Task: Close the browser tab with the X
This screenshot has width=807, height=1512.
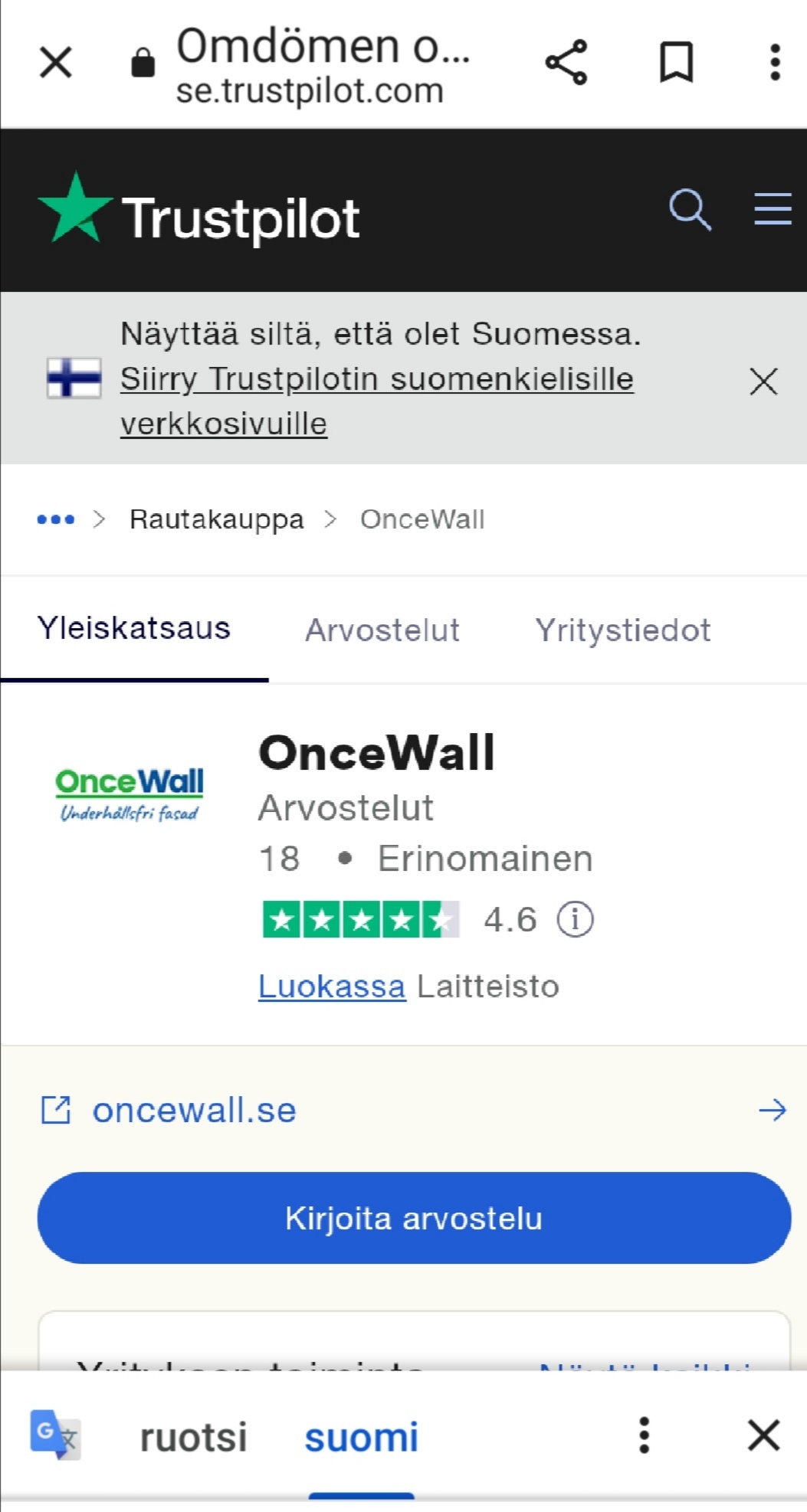Action: (55, 63)
